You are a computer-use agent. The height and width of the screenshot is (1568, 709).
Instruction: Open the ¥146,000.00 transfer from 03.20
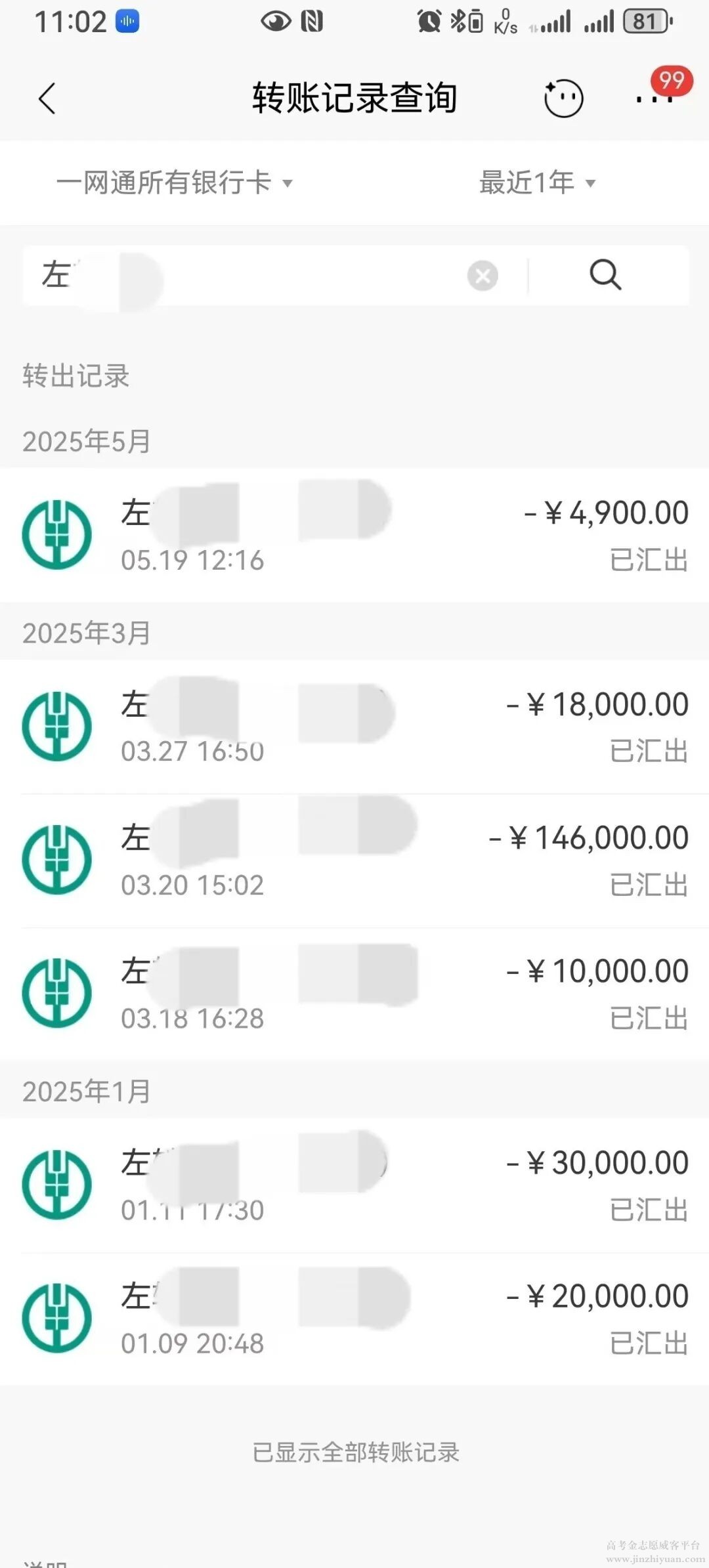click(354, 860)
